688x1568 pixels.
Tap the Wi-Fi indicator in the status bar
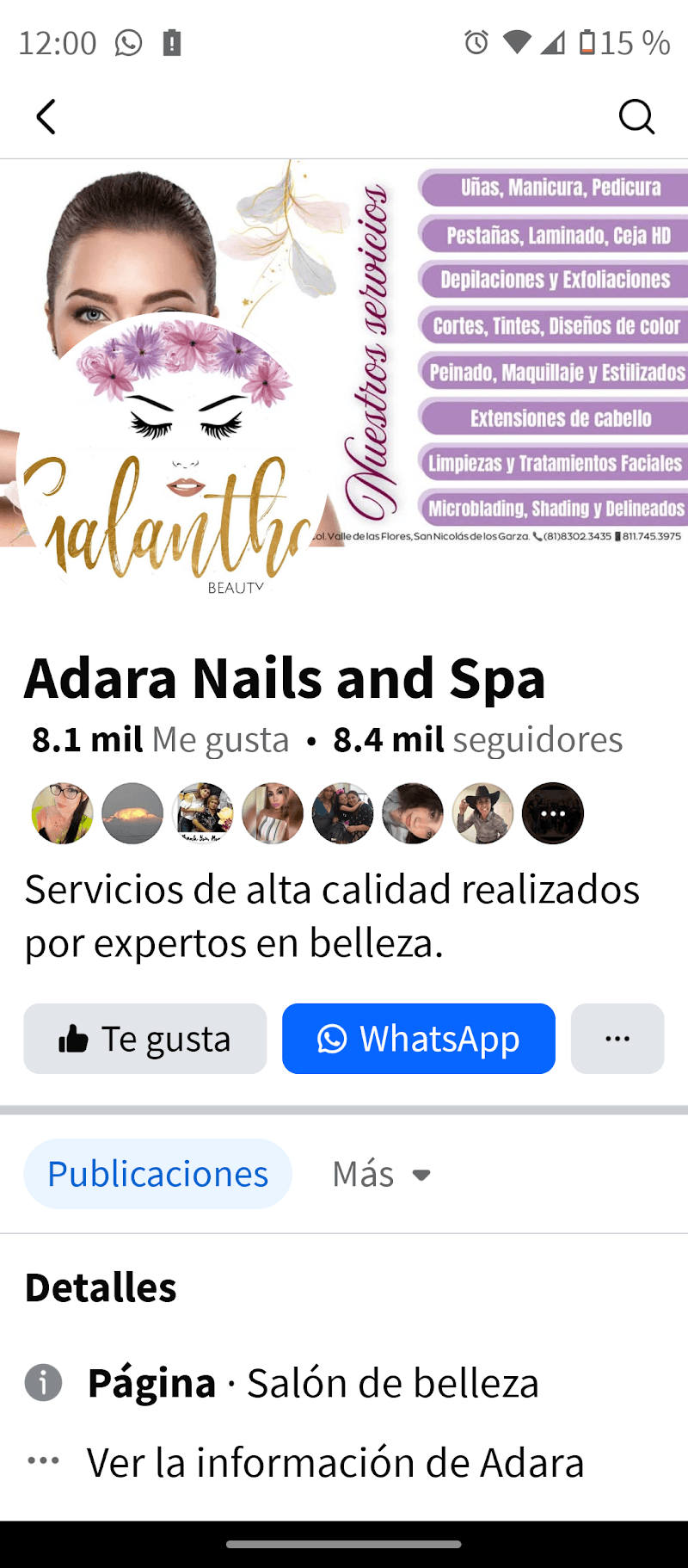(x=516, y=41)
